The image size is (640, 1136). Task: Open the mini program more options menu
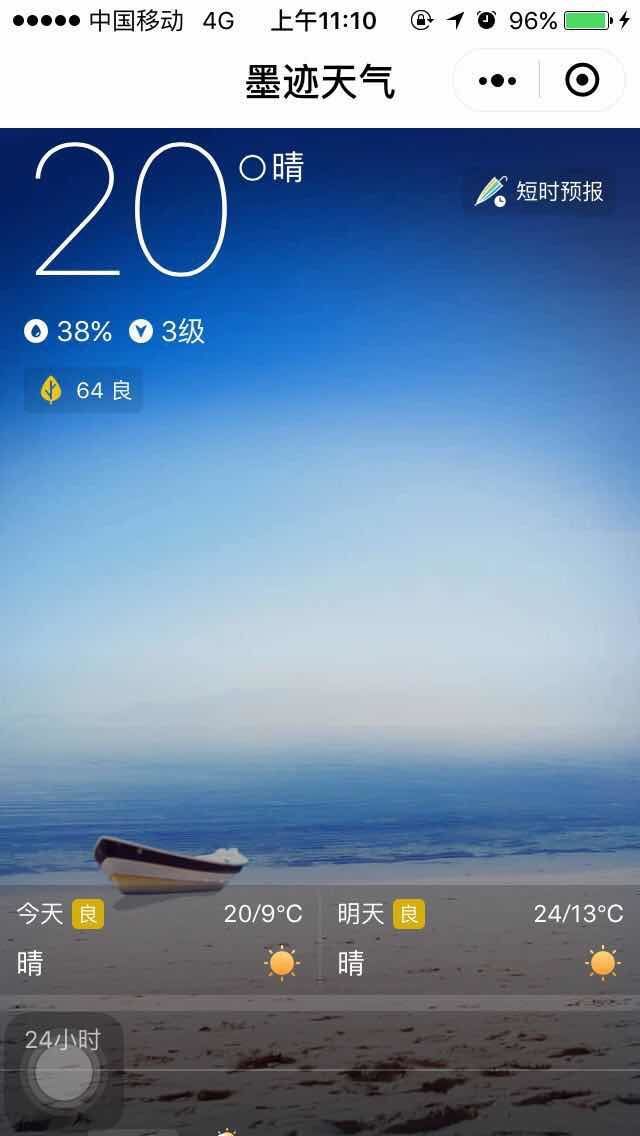497,80
